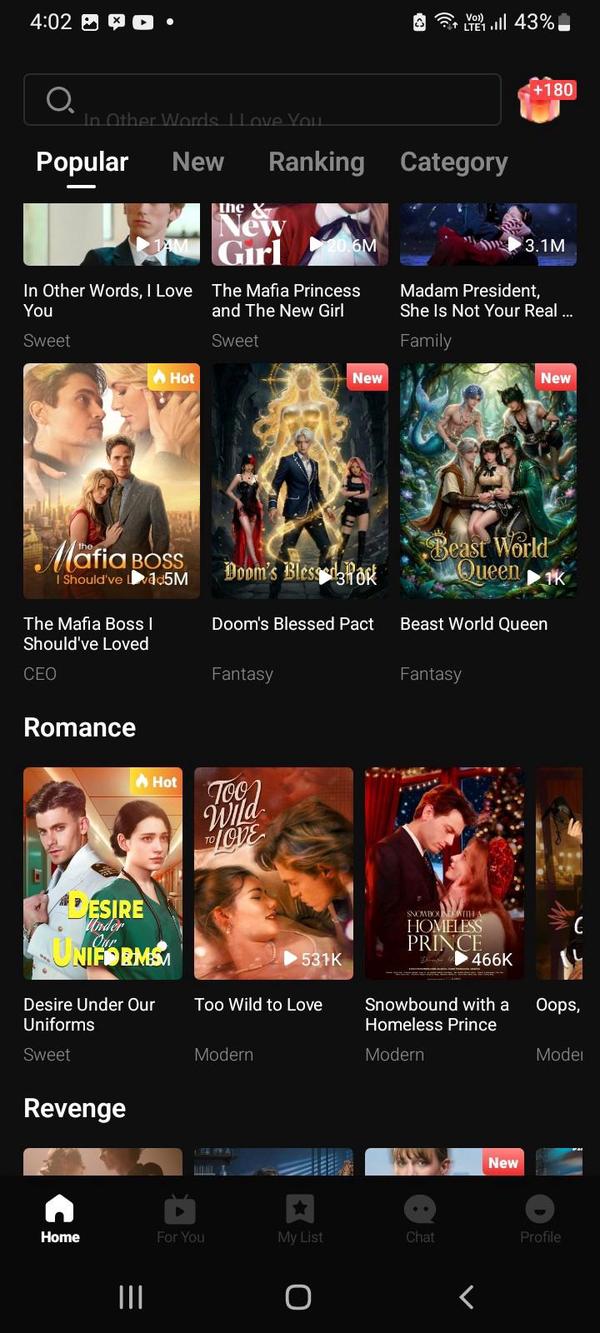Open the Beast World Queen series
The width and height of the screenshot is (600, 1333).
488,481
